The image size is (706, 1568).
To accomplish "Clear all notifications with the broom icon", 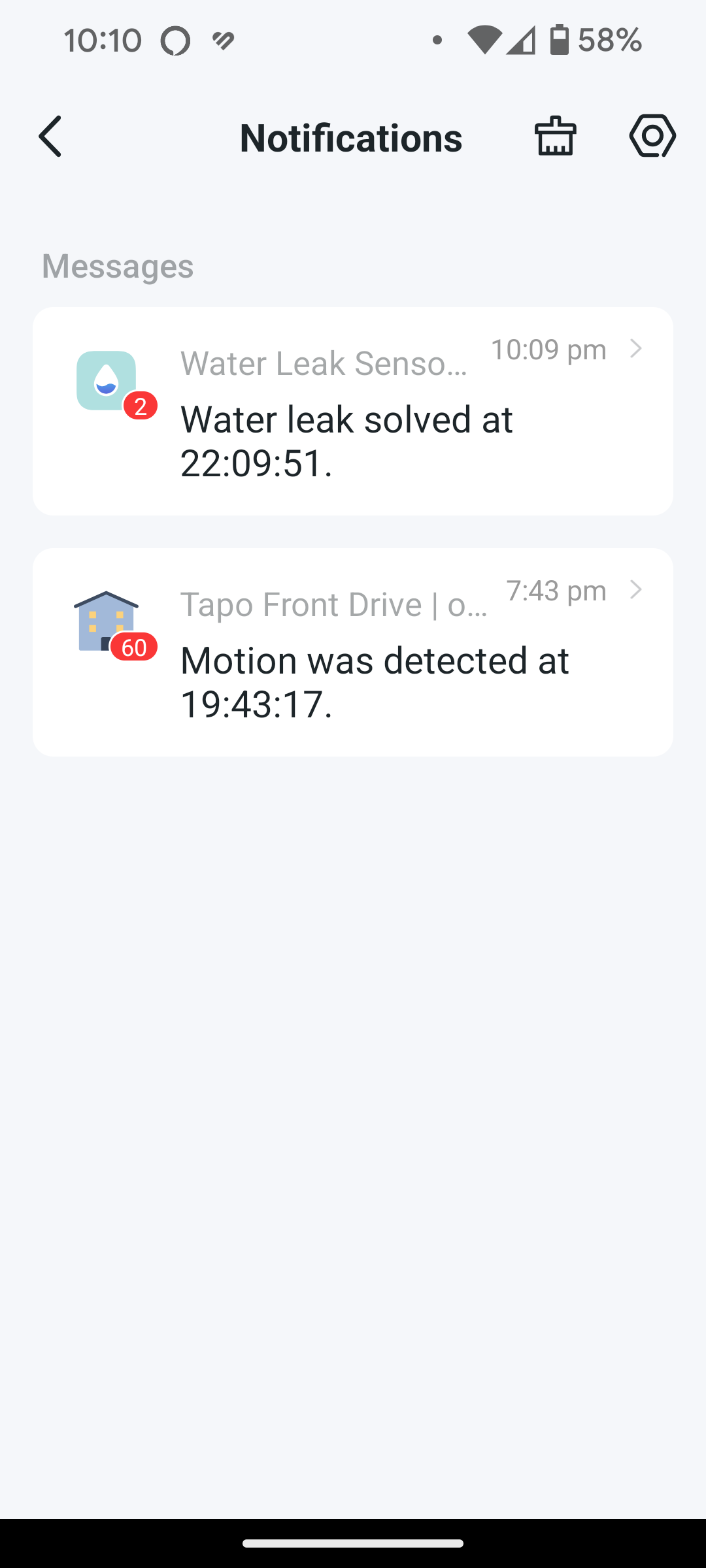I will (556, 136).
